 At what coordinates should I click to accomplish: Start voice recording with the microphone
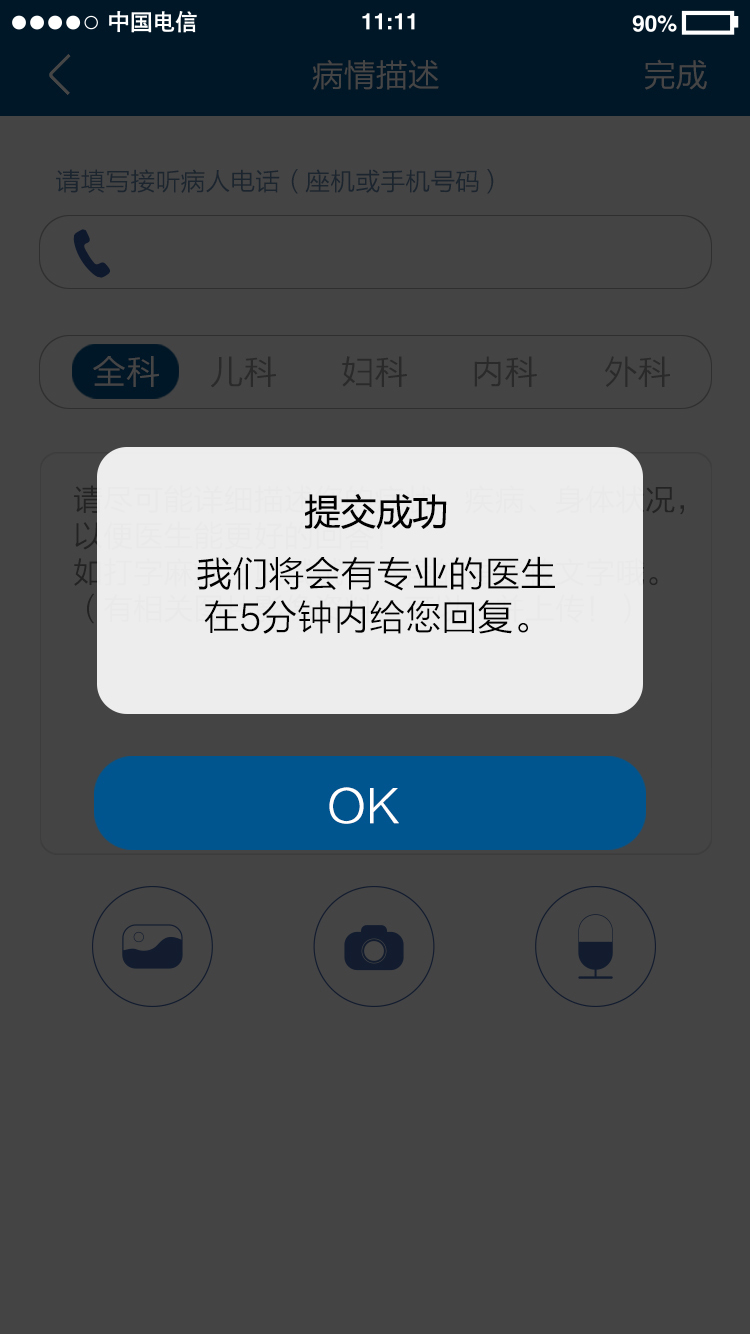(x=595, y=946)
